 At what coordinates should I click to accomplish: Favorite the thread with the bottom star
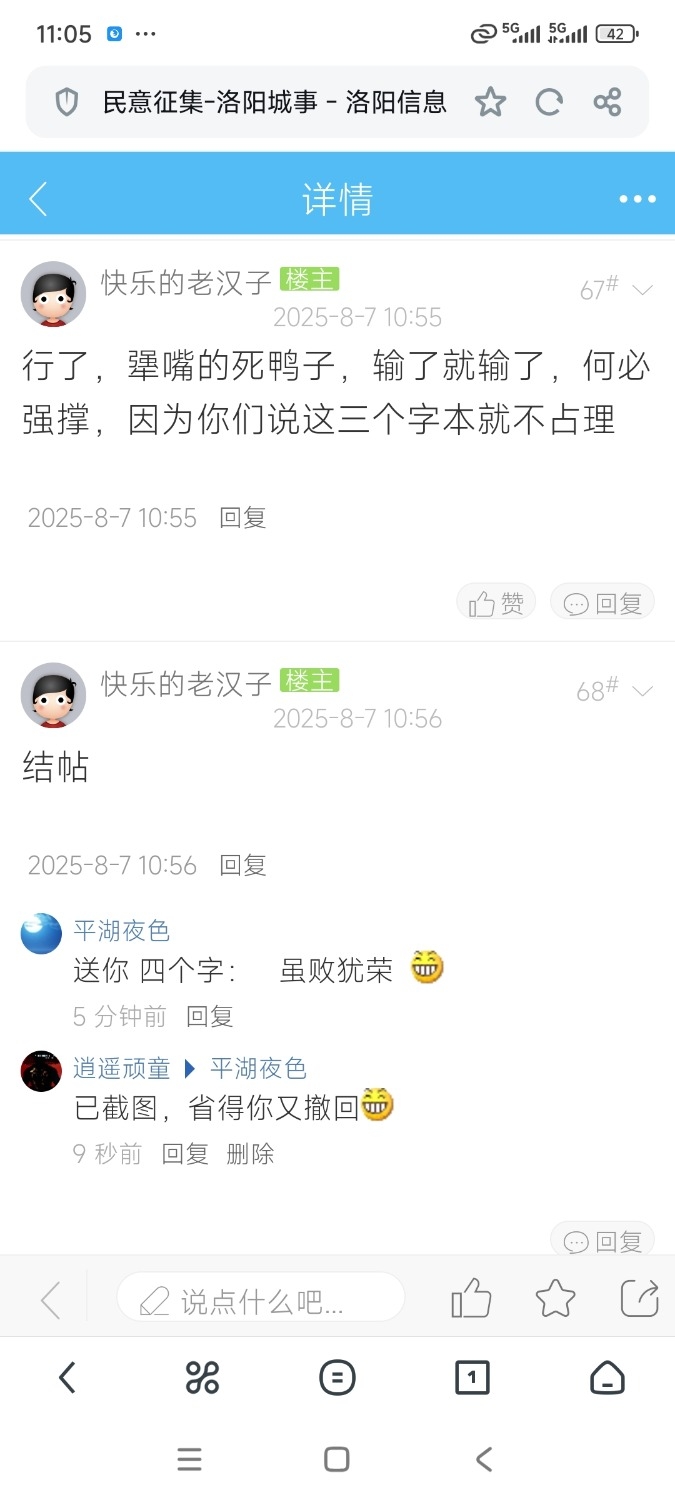click(555, 1299)
